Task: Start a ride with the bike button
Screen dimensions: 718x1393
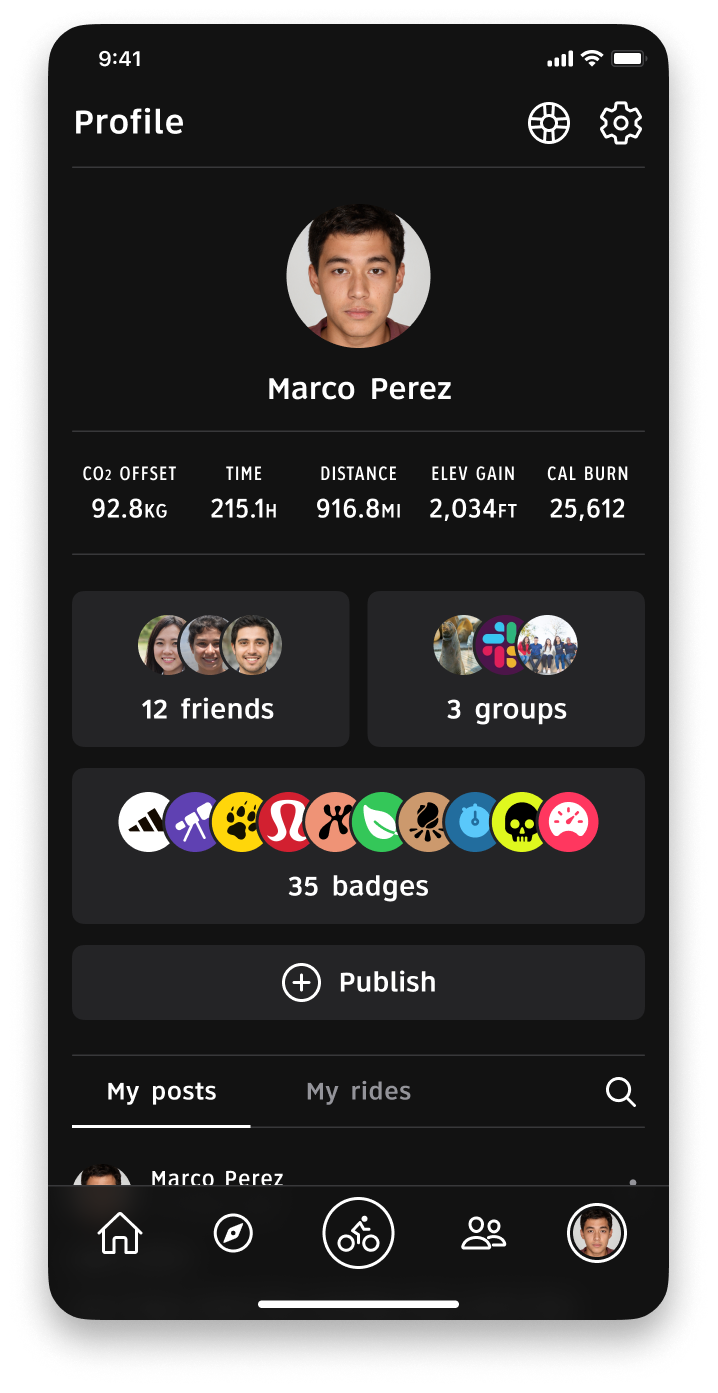Action: pos(358,1234)
